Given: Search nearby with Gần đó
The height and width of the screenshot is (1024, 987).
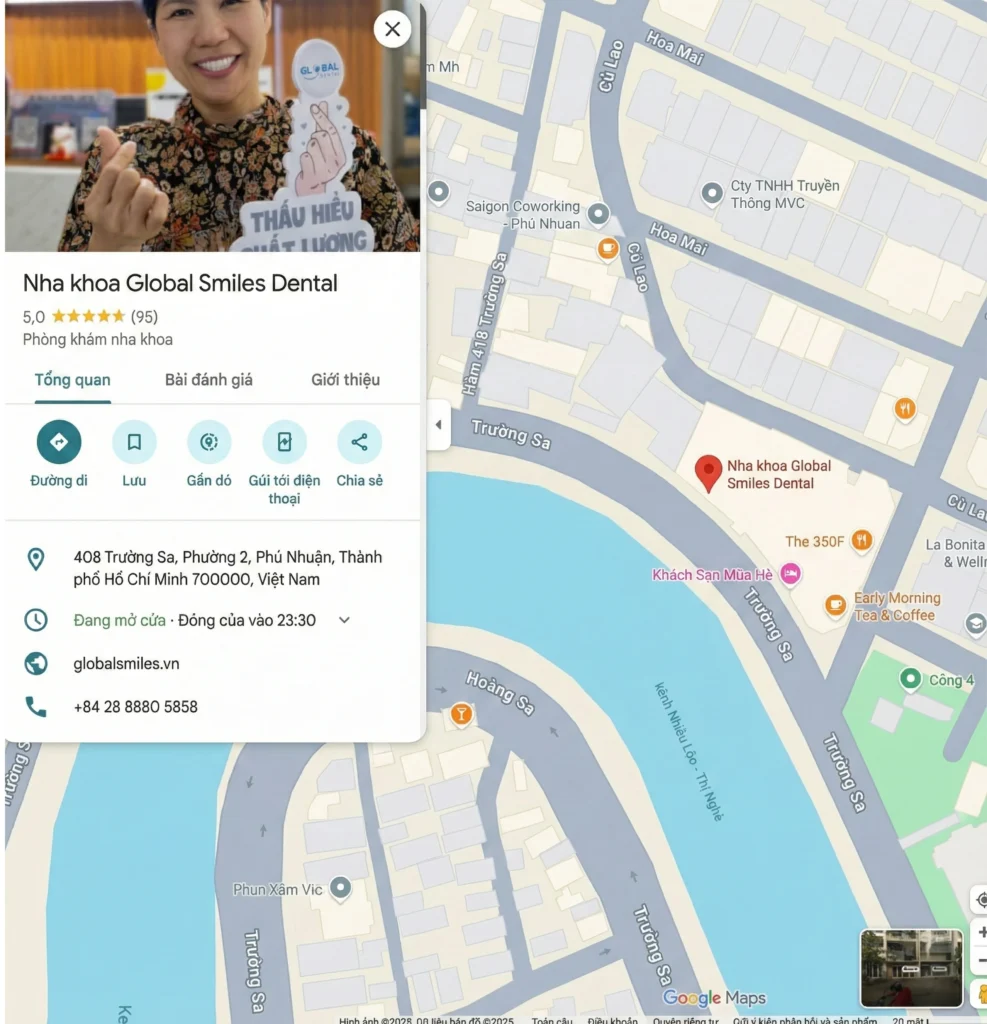Looking at the screenshot, I should point(209,442).
